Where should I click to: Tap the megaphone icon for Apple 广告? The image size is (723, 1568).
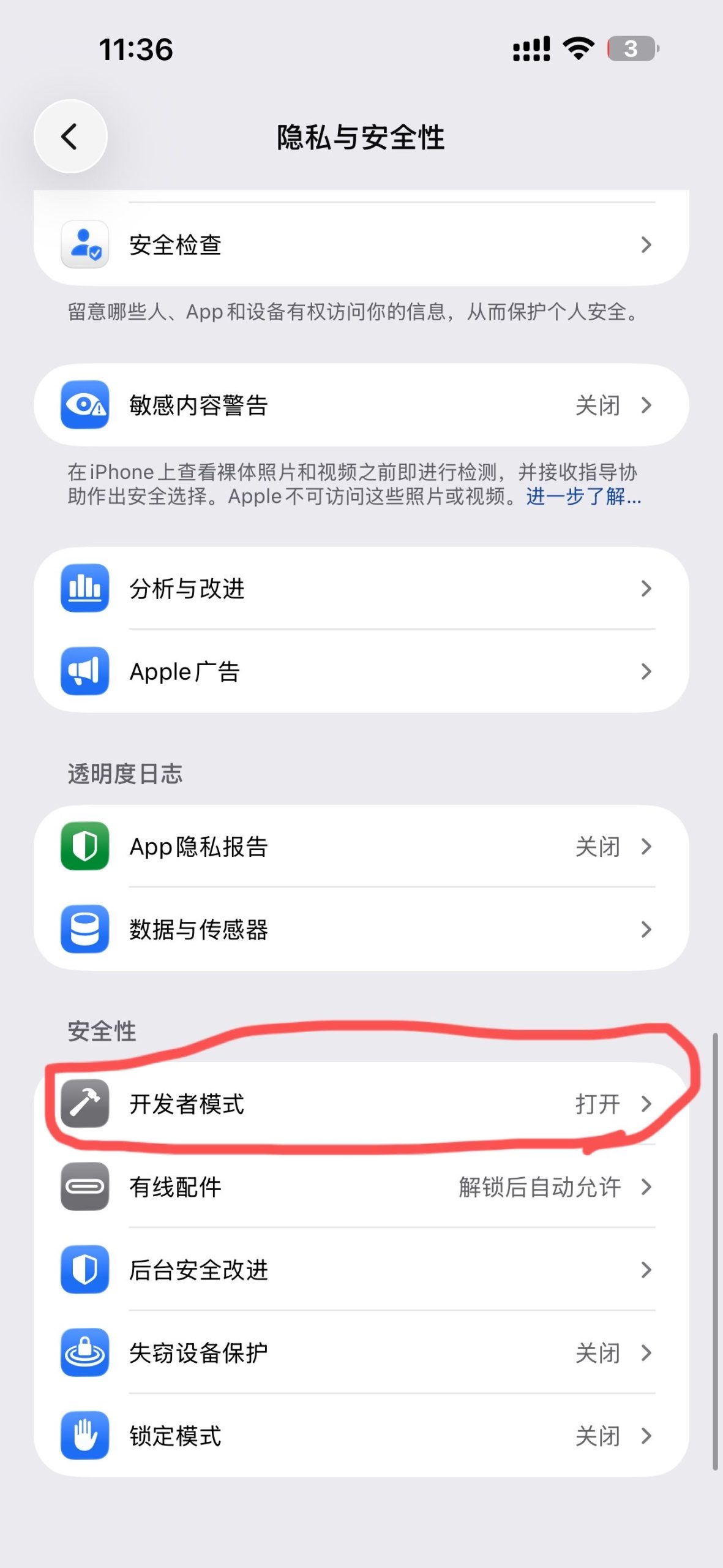point(84,671)
